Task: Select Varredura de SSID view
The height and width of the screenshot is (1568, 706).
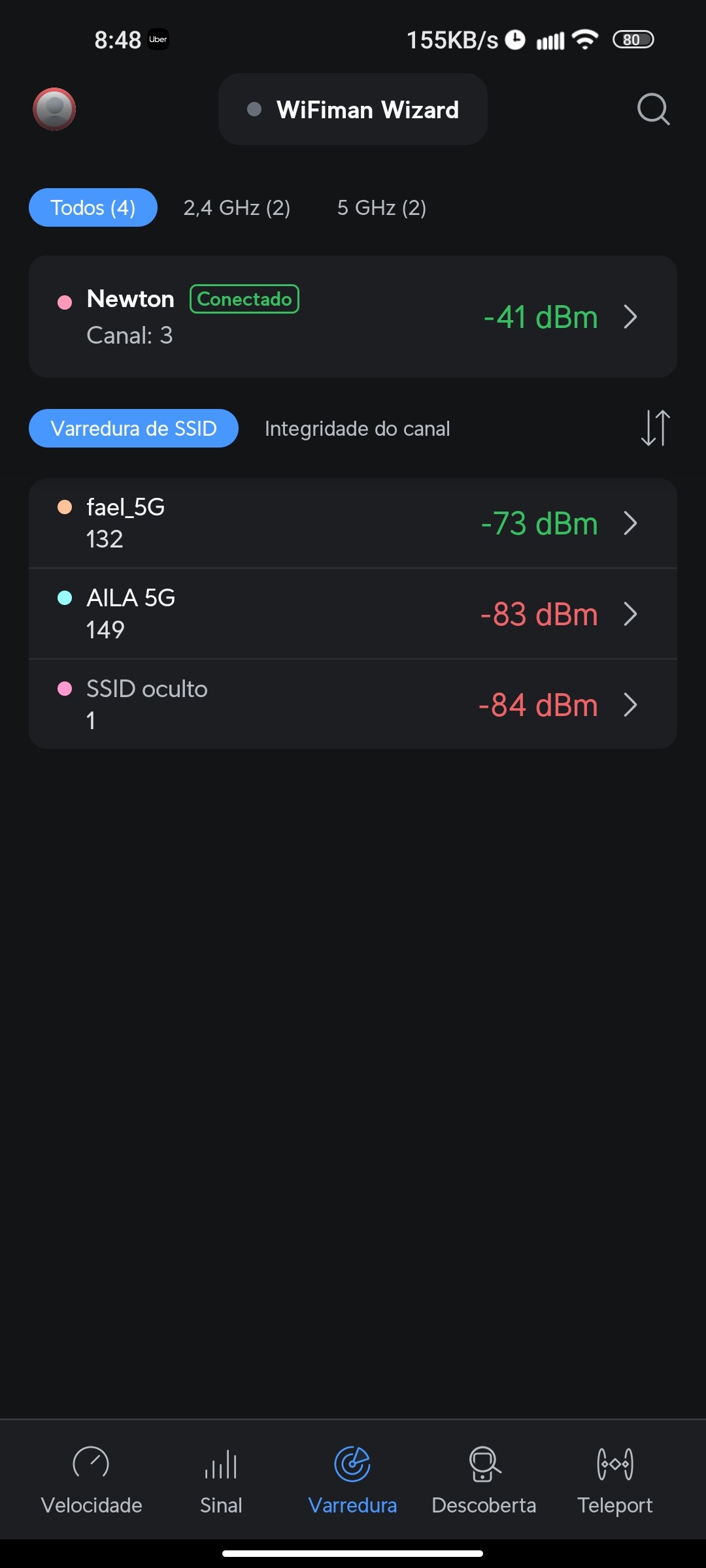Action: [133, 429]
